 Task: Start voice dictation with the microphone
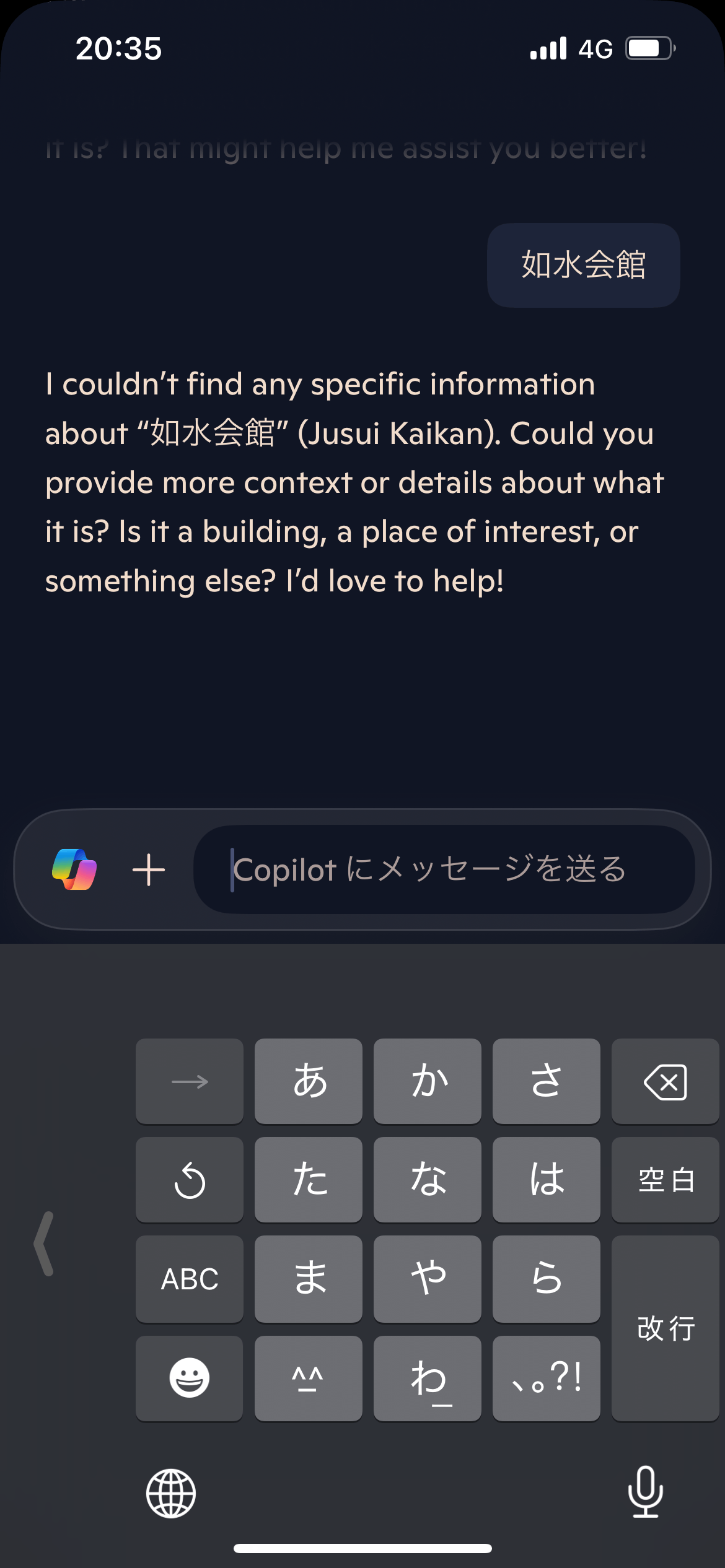tap(645, 1492)
